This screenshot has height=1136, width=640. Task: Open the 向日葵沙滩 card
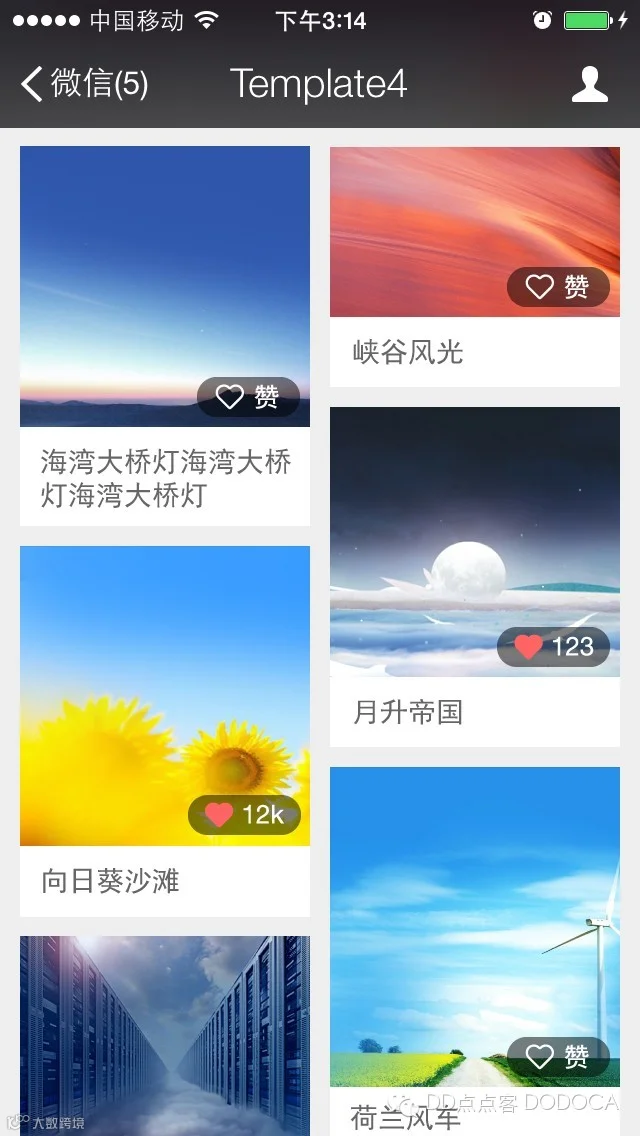click(x=165, y=731)
